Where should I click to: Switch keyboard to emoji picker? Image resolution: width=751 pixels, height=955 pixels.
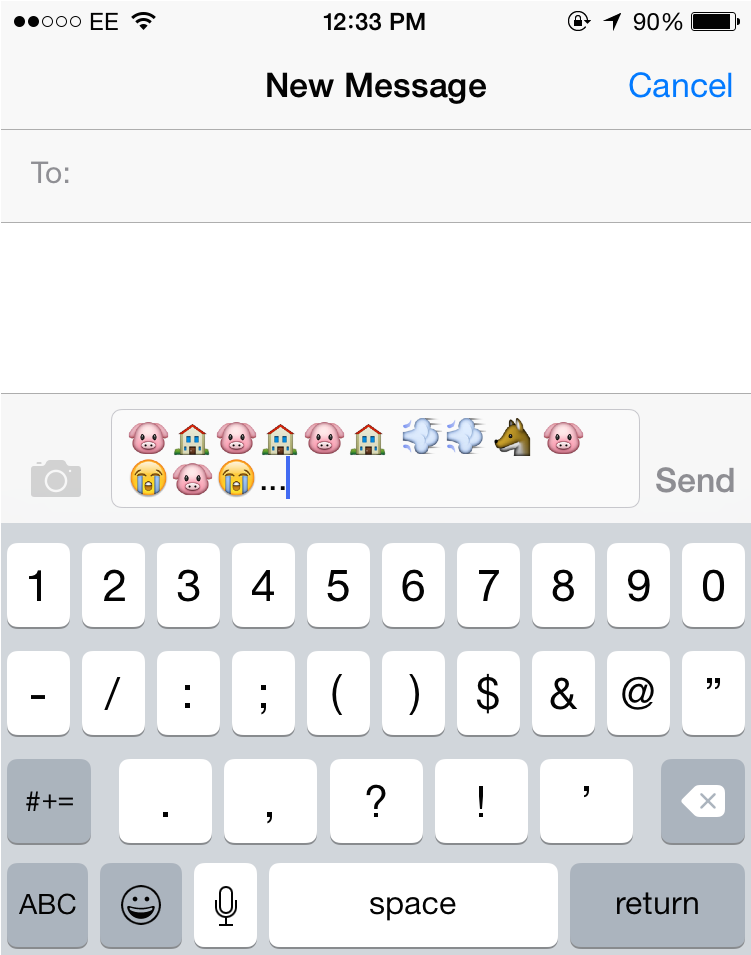pyautogui.click(x=141, y=905)
